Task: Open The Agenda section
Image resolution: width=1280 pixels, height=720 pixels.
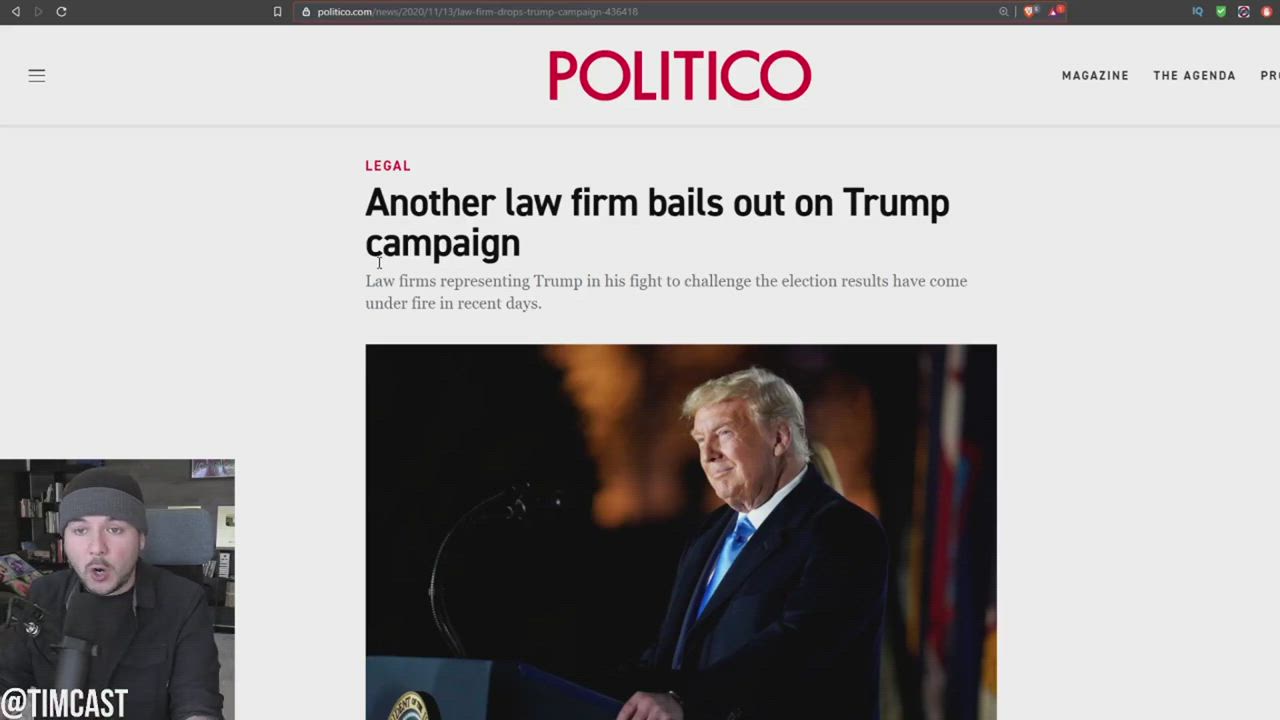Action: click(1193, 75)
